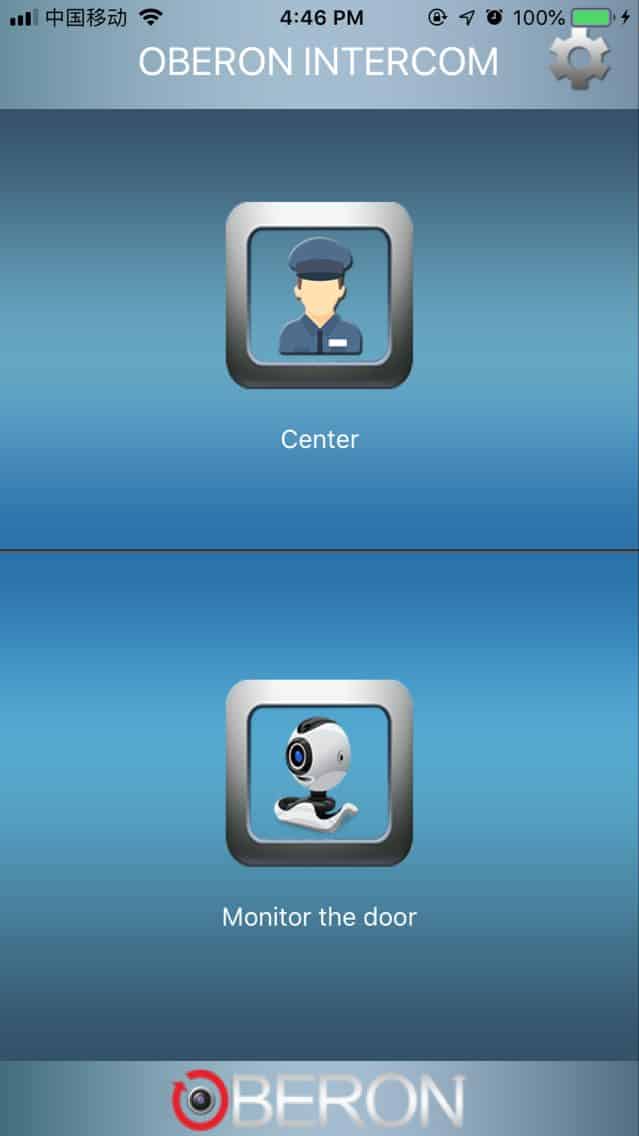Call the Center guard button
Screen dimensions: 639x1136
[319, 296]
